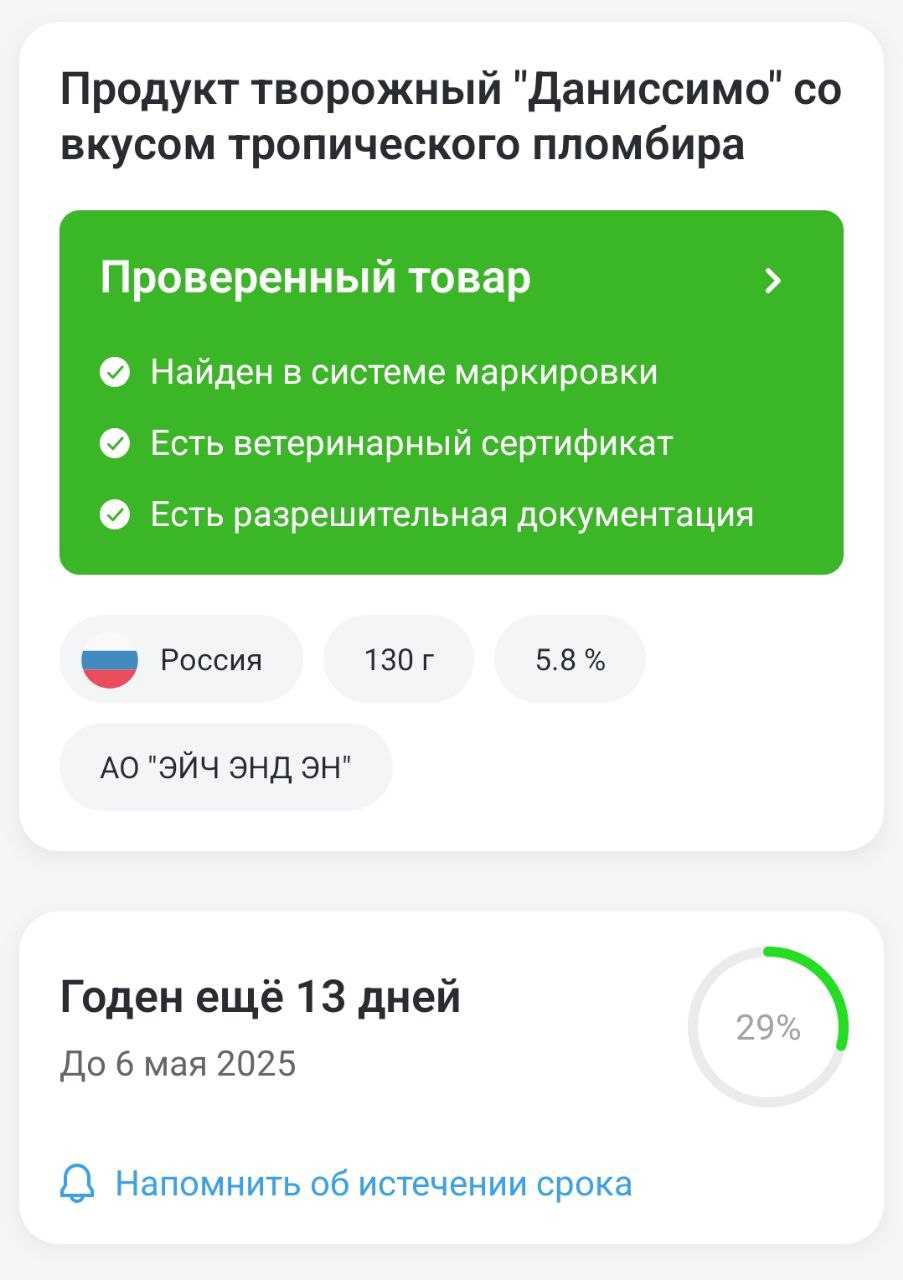Tap Напомнить об истечении срока link
This screenshot has height=1280, width=903.
coord(373,1184)
